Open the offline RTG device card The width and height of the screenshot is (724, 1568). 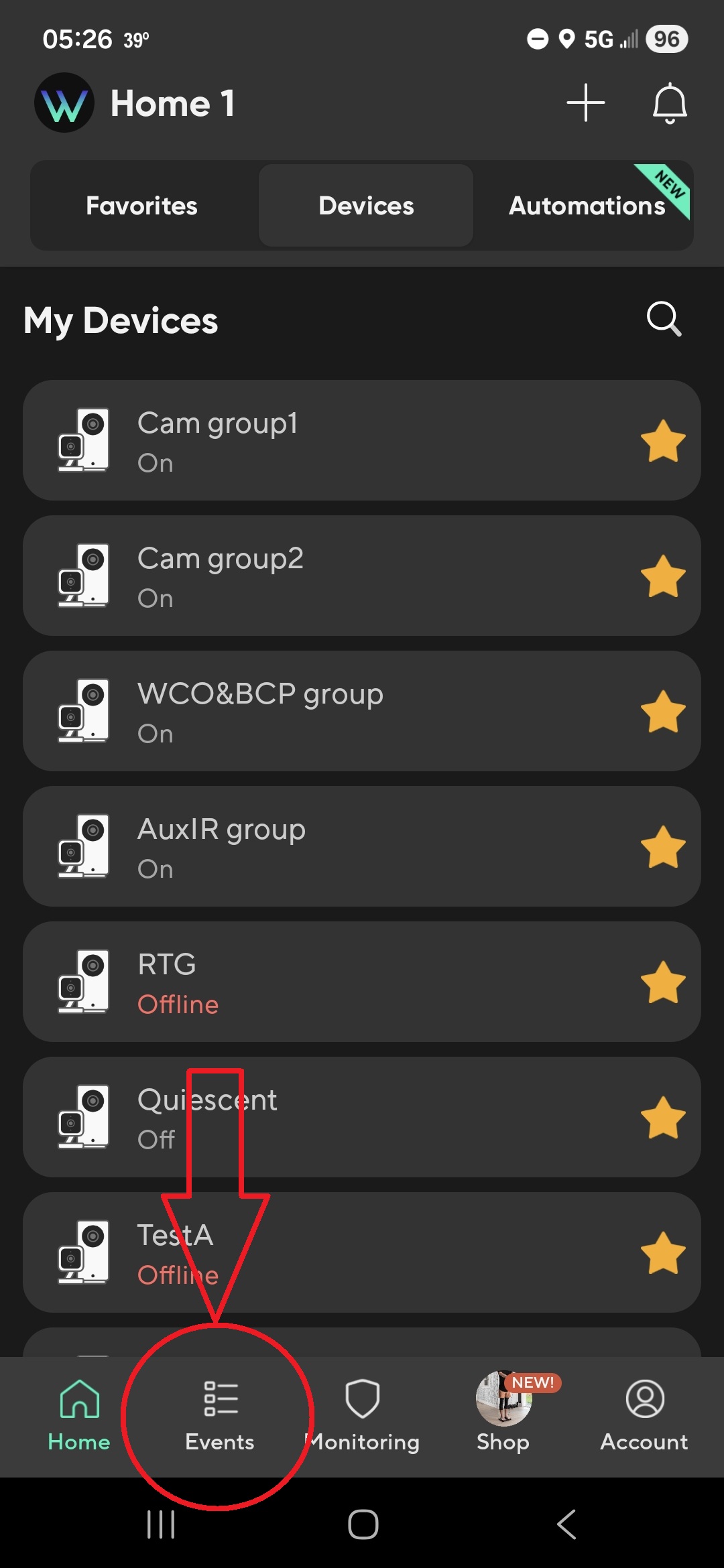pyautogui.click(x=335, y=982)
